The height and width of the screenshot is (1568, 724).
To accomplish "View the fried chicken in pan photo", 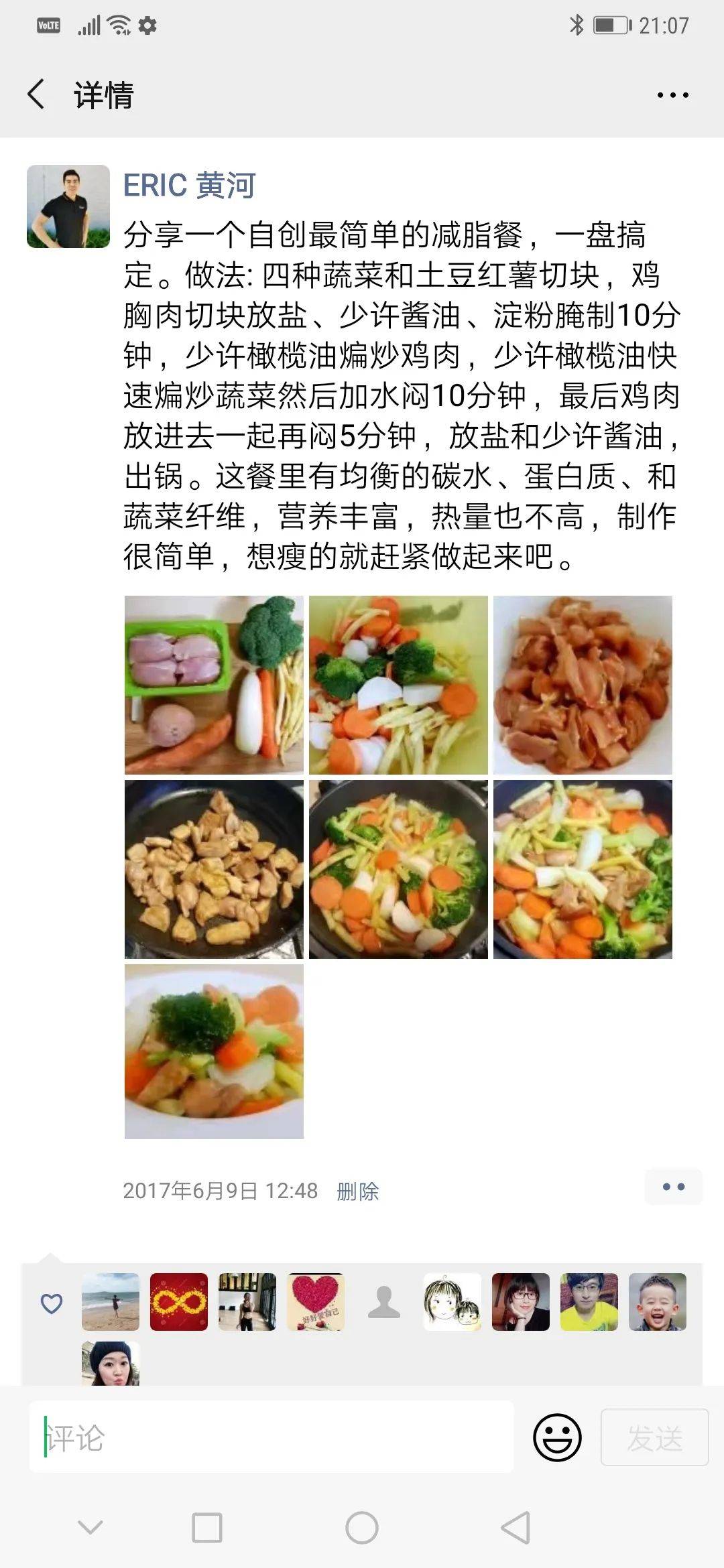I will coord(214,869).
